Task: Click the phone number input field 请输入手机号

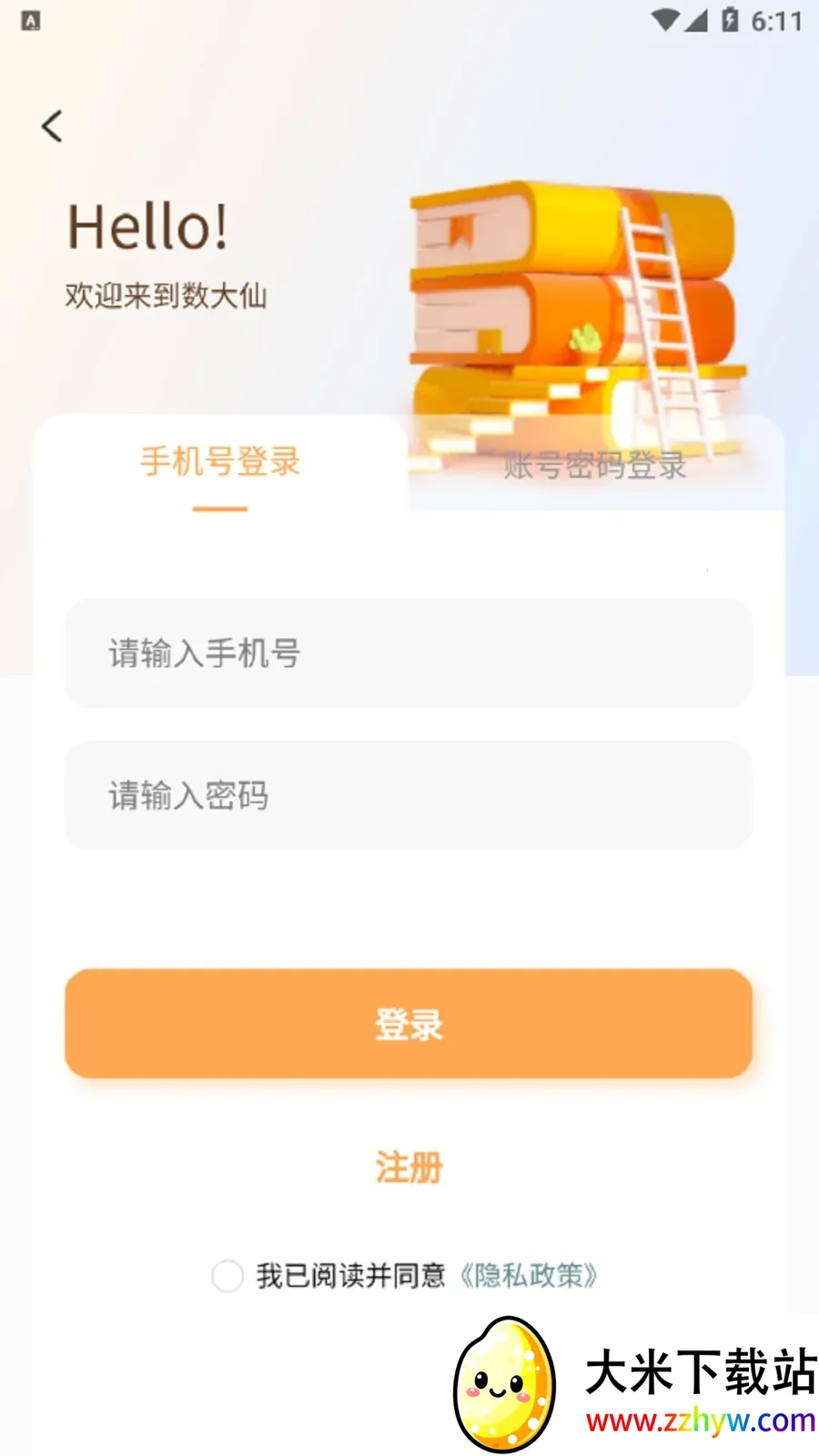Action: pyautogui.click(x=408, y=653)
